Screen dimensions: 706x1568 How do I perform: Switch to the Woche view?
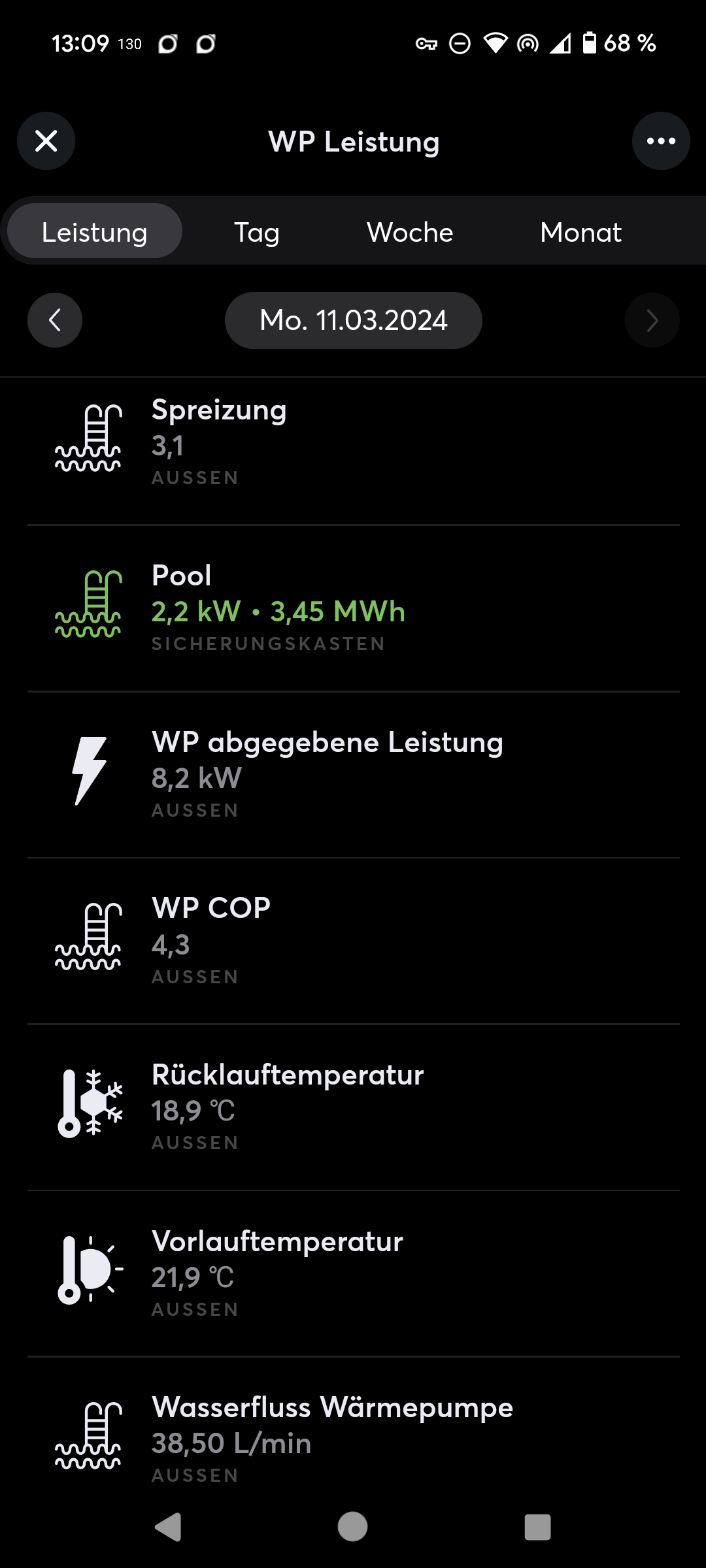click(410, 232)
